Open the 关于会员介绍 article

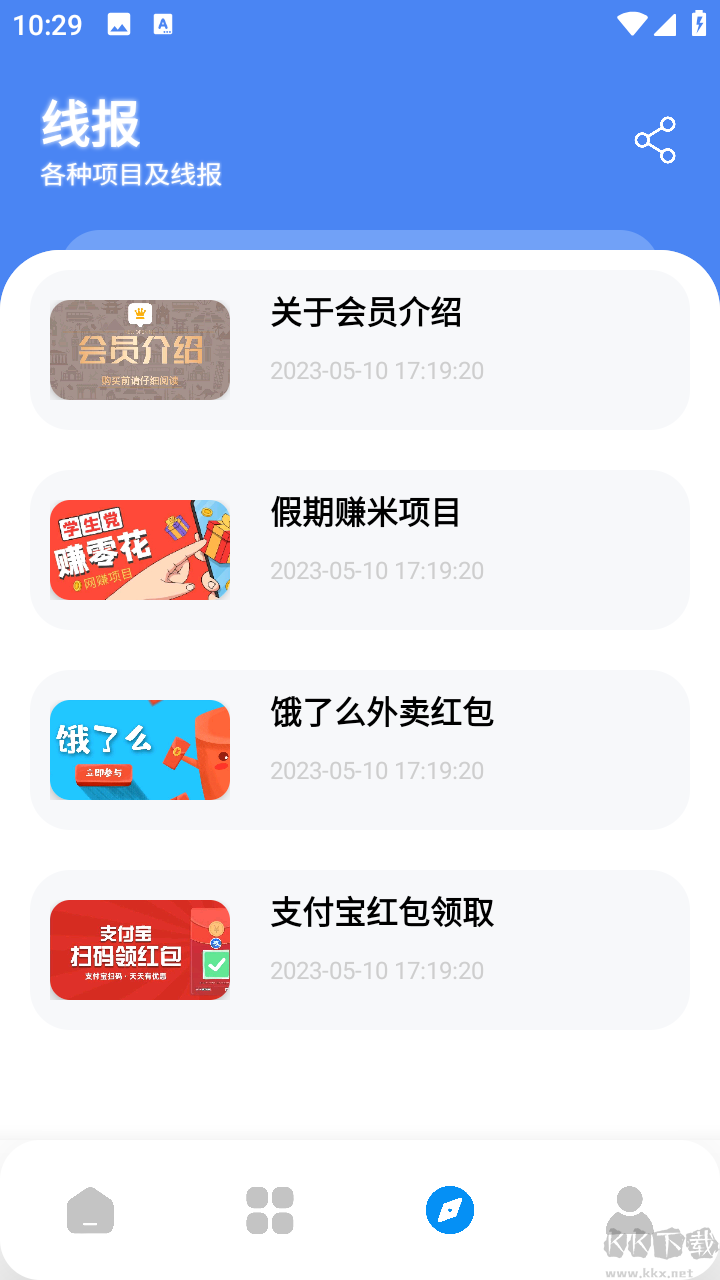pyautogui.click(x=366, y=313)
